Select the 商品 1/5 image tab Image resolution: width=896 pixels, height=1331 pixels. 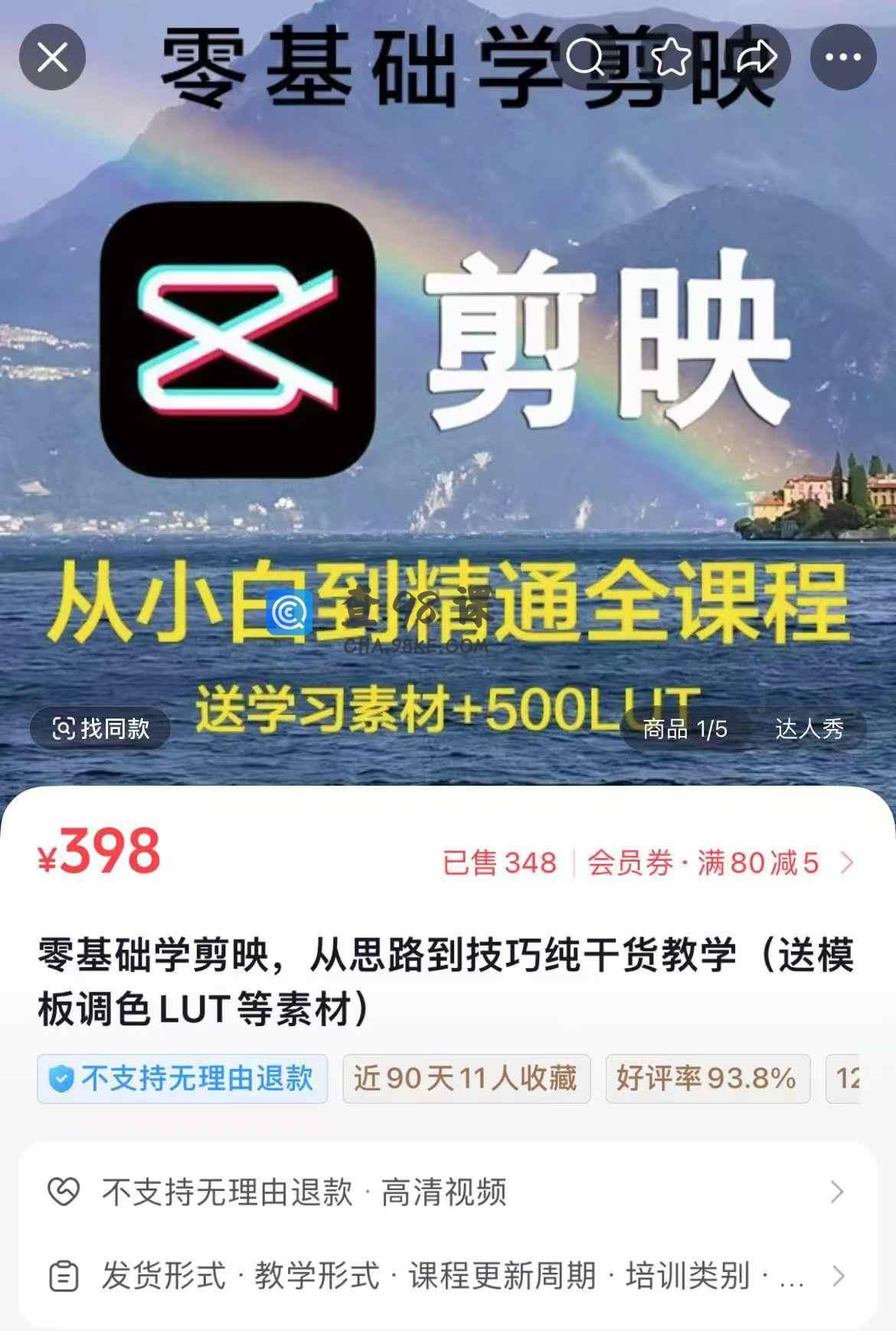pos(685,728)
